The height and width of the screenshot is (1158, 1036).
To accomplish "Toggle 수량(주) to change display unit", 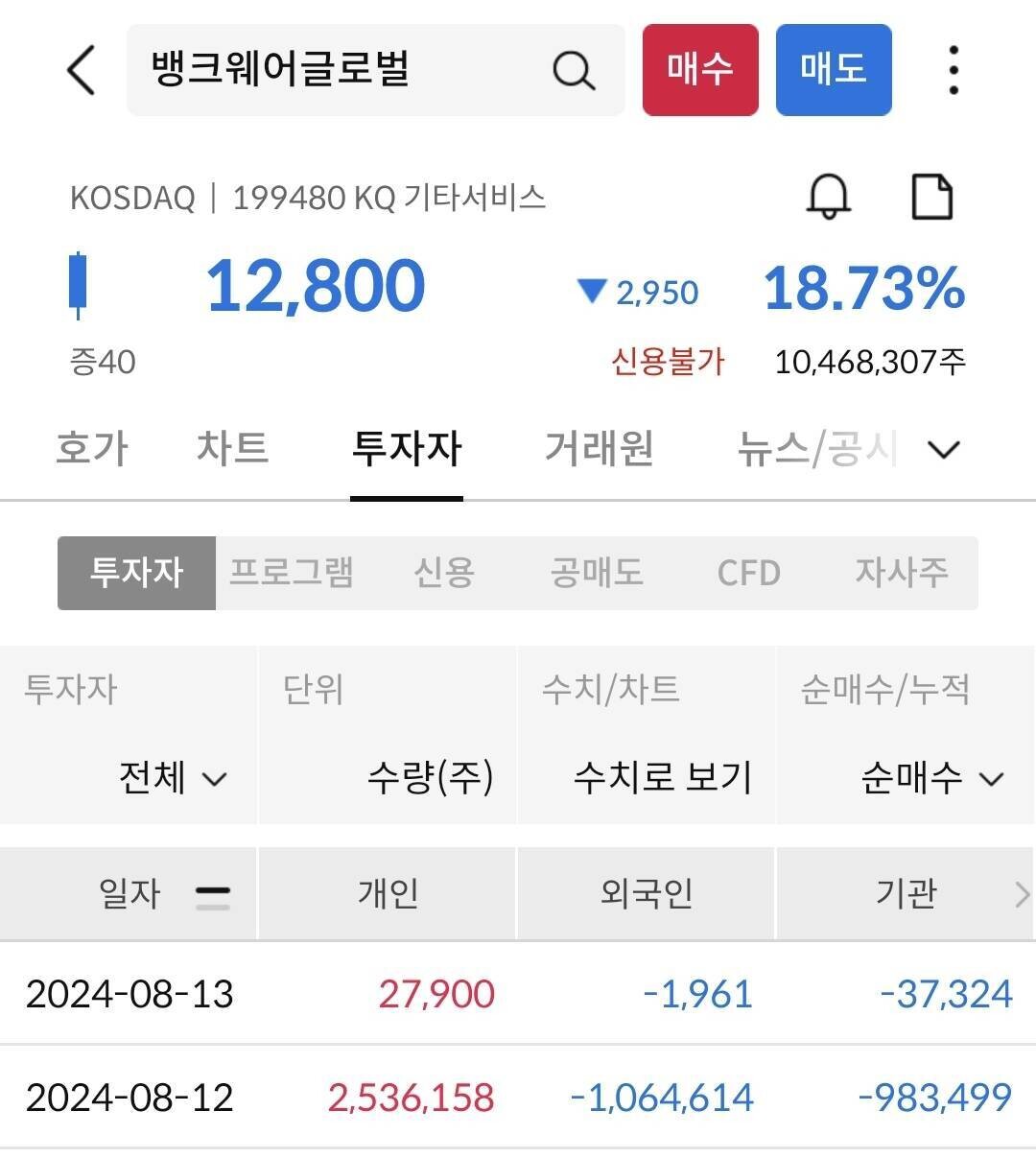I will point(431,779).
